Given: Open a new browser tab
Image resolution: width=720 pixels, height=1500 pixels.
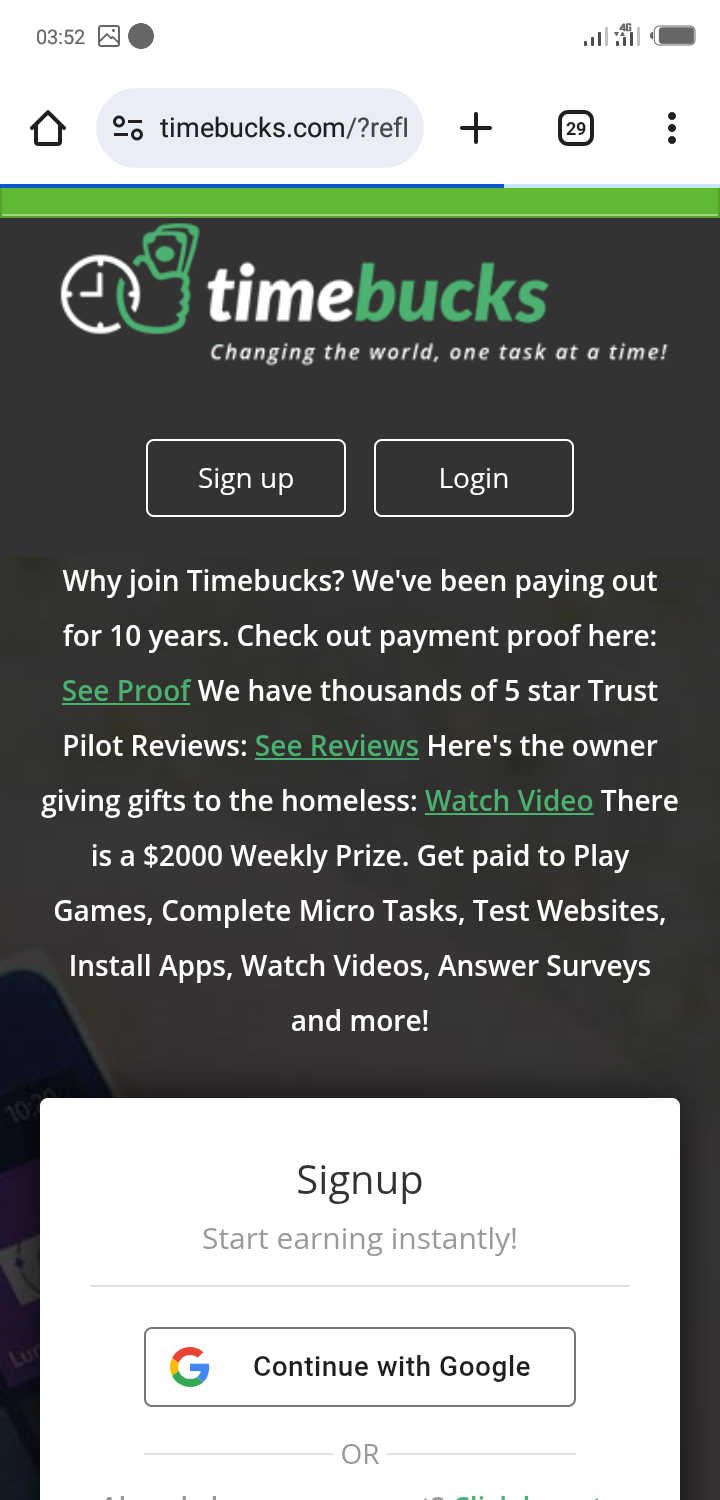Looking at the screenshot, I should pyautogui.click(x=476, y=128).
